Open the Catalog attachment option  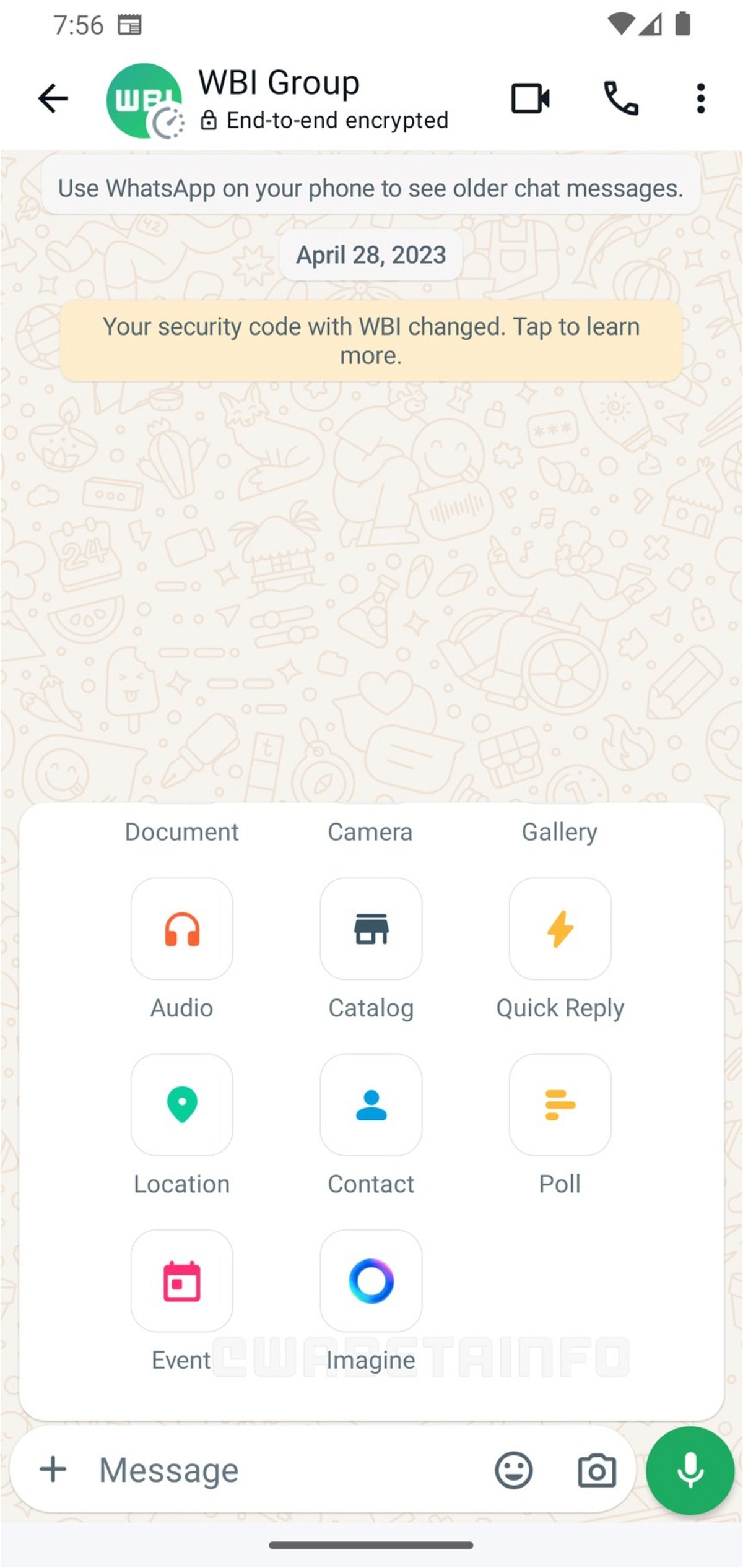pos(370,929)
